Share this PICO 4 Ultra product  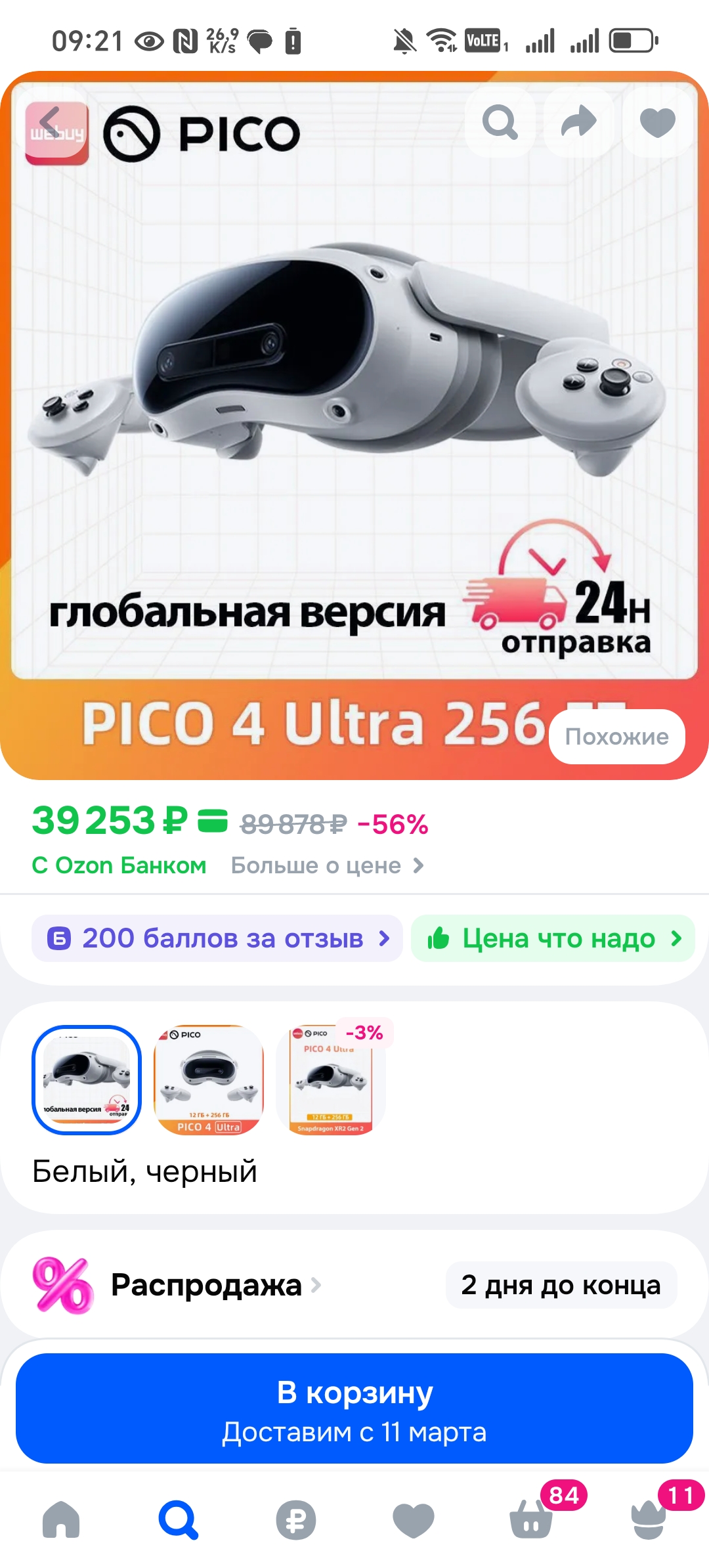578,122
